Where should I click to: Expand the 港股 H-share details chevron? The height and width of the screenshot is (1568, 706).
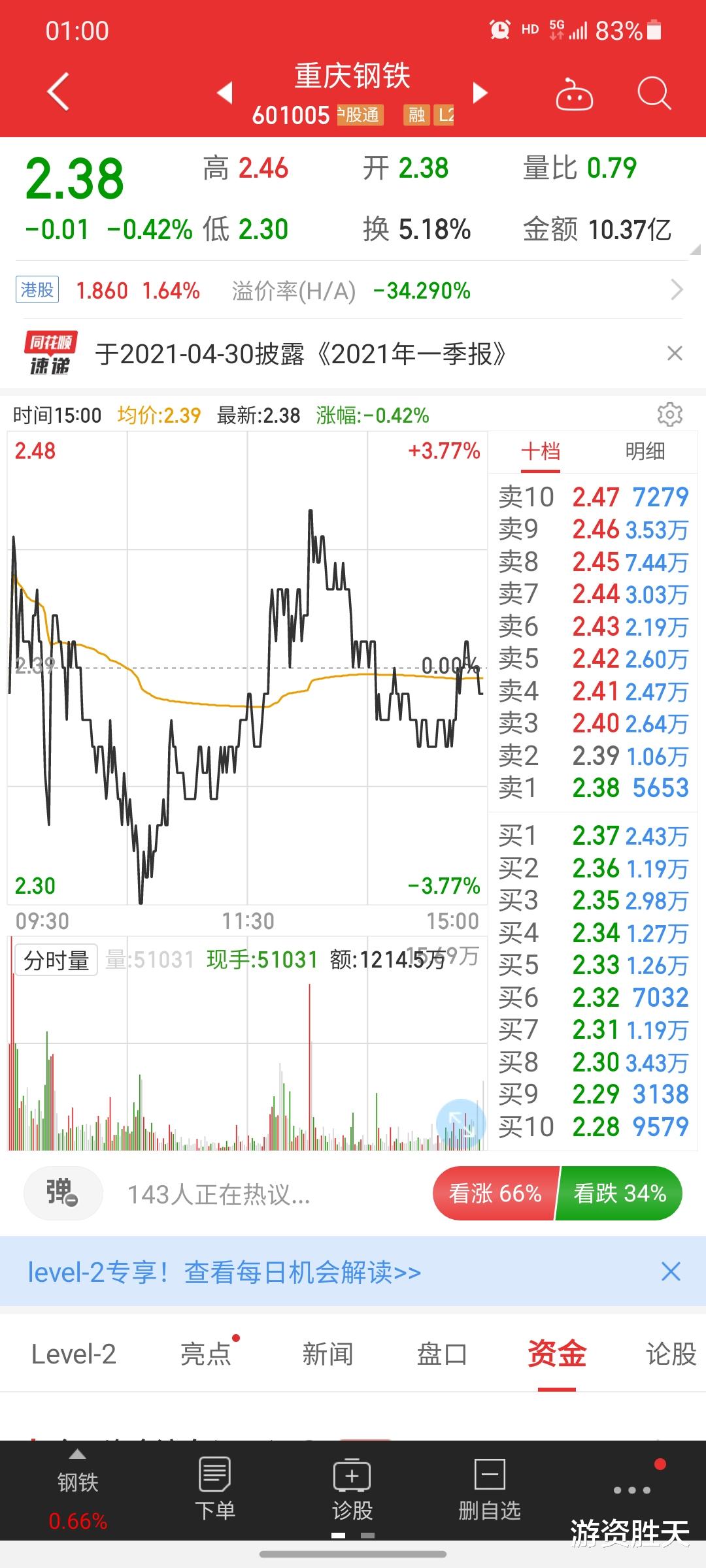tap(678, 290)
